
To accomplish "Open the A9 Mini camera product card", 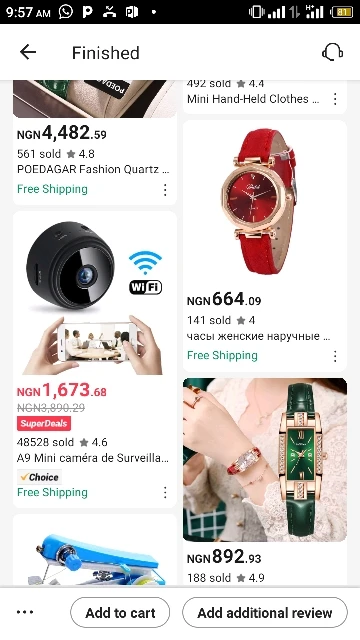I will click(x=95, y=359).
